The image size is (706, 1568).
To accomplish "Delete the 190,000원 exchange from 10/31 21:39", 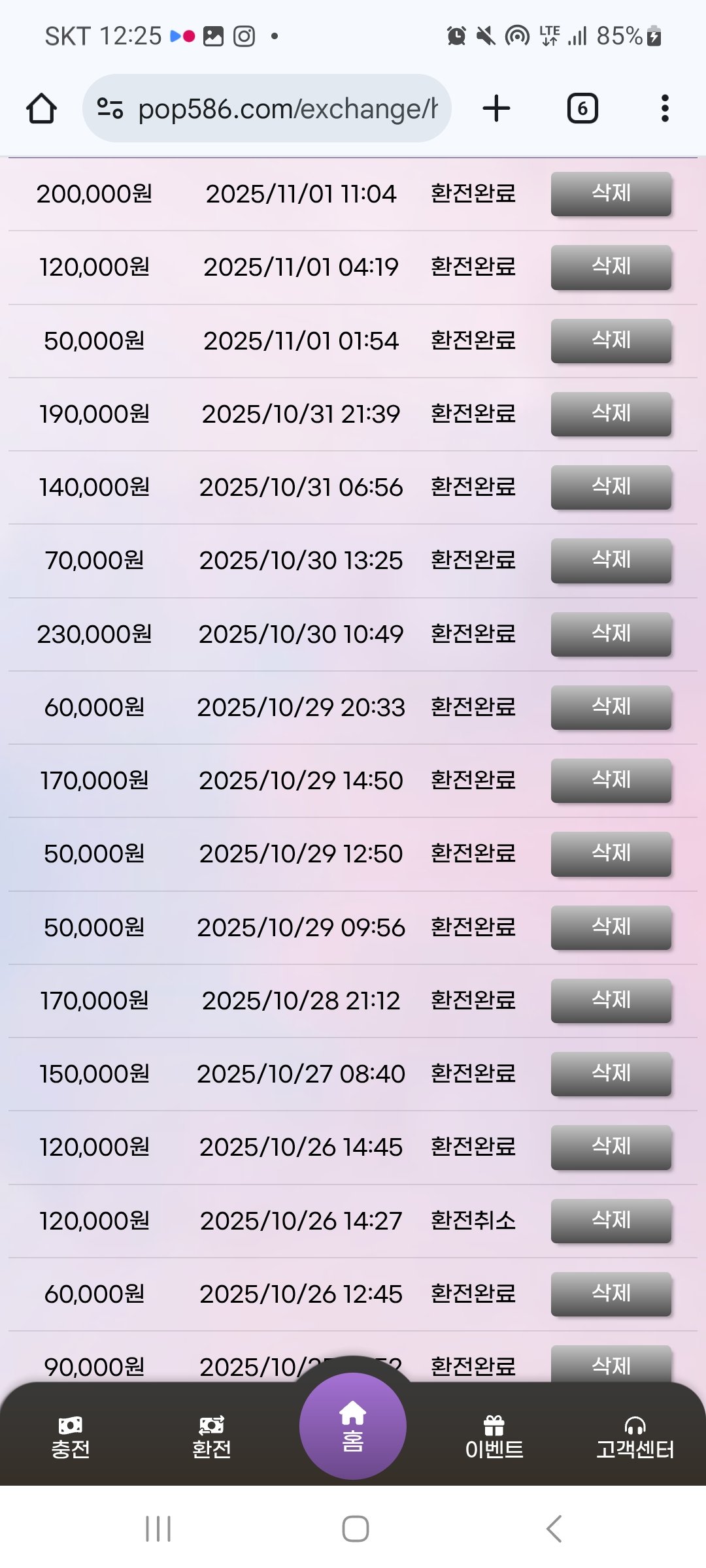I will pos(611,414).
